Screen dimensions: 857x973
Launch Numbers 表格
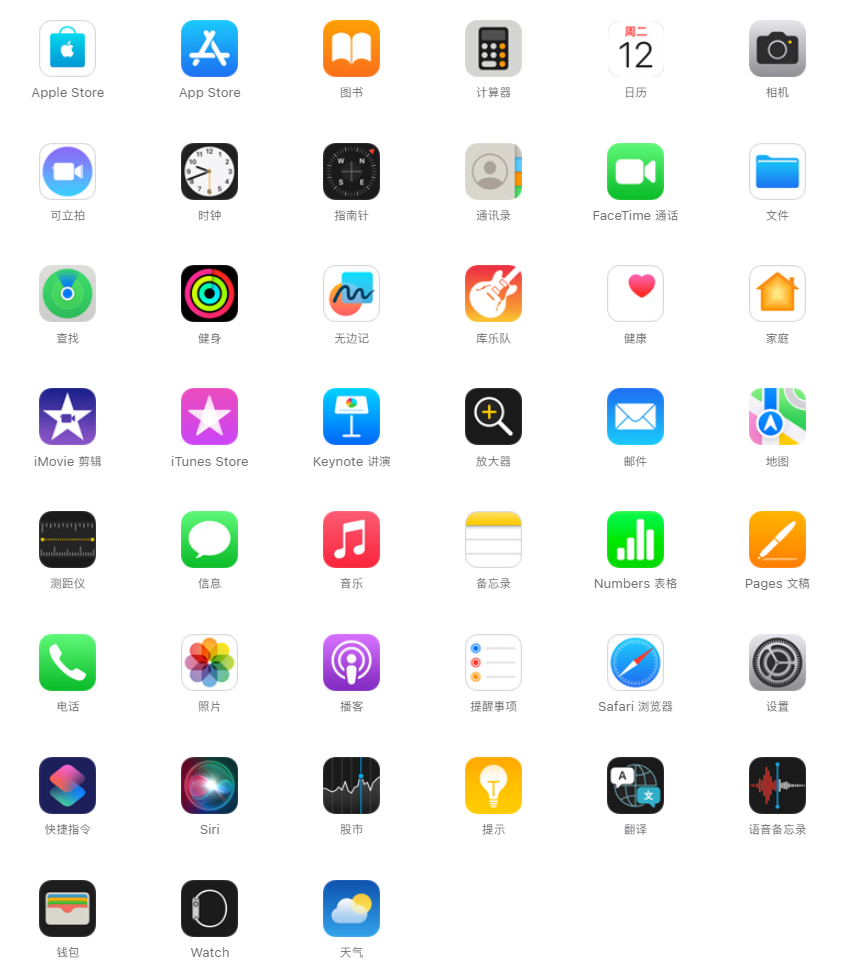[635, 539]
